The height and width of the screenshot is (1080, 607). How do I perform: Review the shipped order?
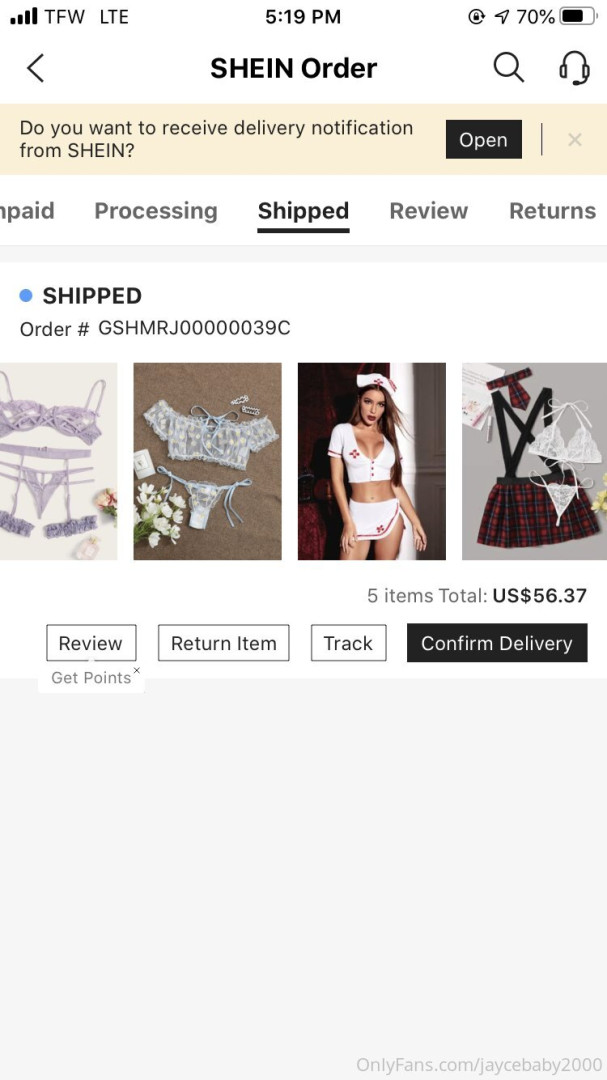(x=91, y=643)
